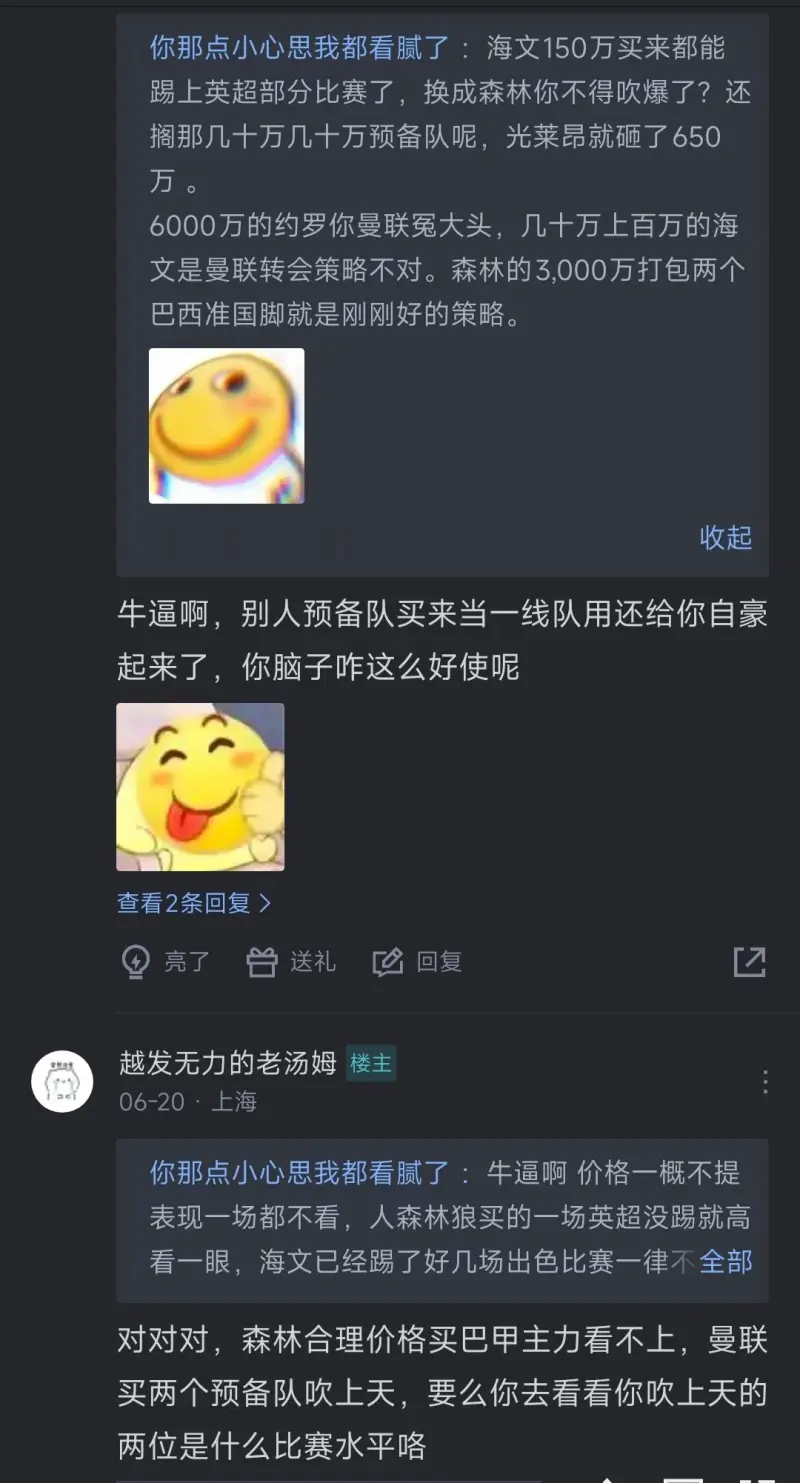Open the three-dot menu on 老汤姆's comment
800x1483 pixels.
pos(765,1081)
